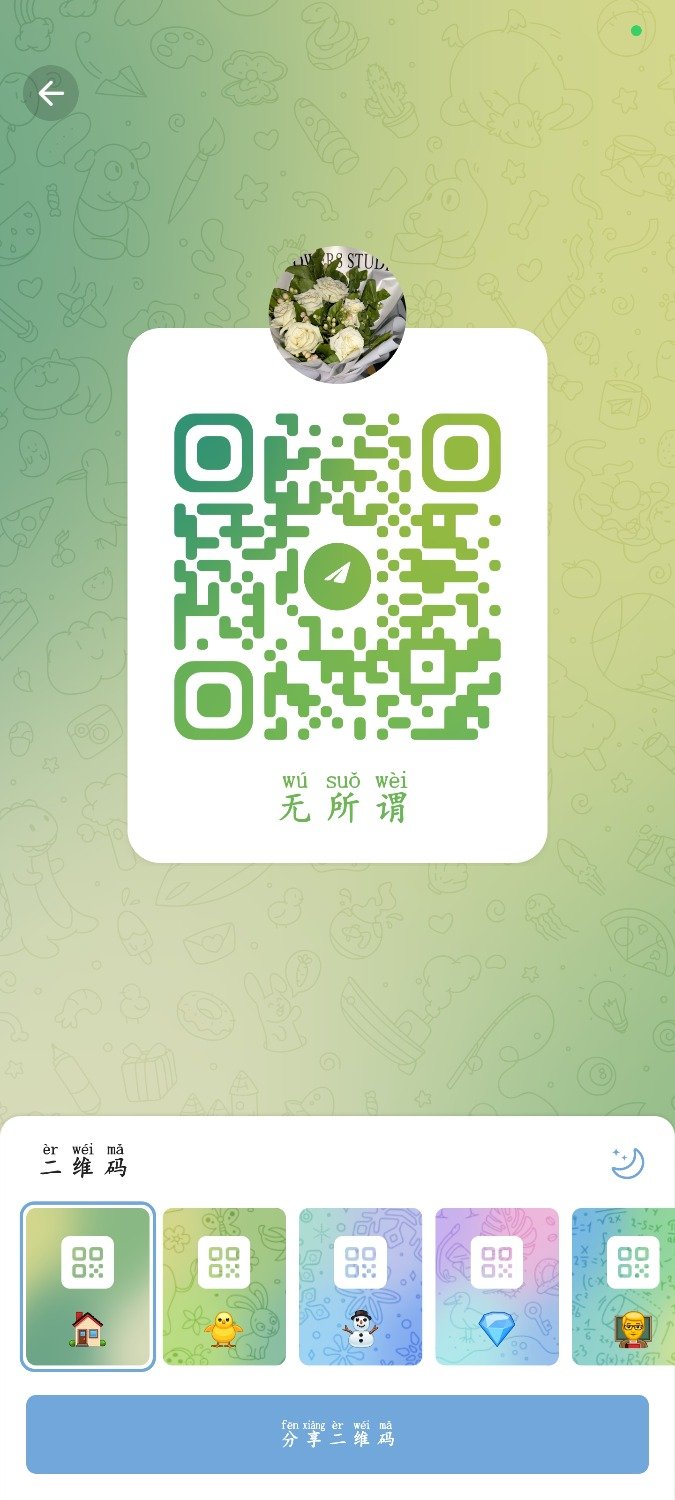This screenshot has width=675, height=1500.
Task: Toggle night mode with the moon icon
Action: (x=628, y=1163)
